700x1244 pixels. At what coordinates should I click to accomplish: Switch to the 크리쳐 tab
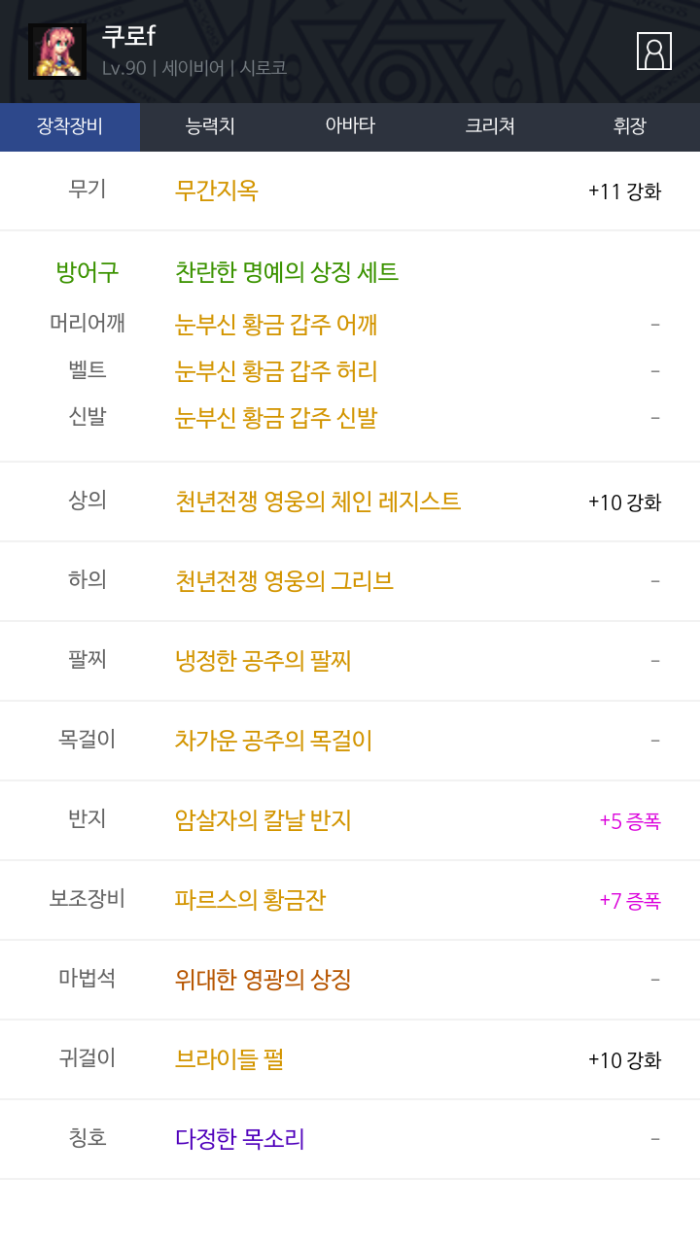tap(490, 127)
